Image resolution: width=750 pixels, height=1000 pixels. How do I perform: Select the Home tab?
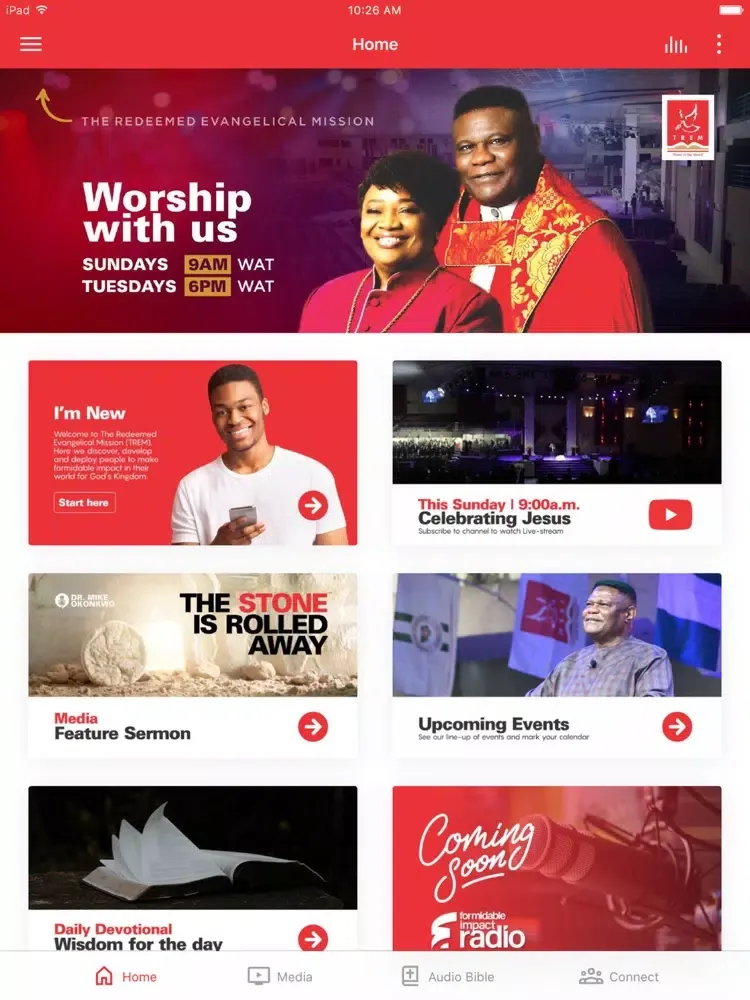[126, 976]
